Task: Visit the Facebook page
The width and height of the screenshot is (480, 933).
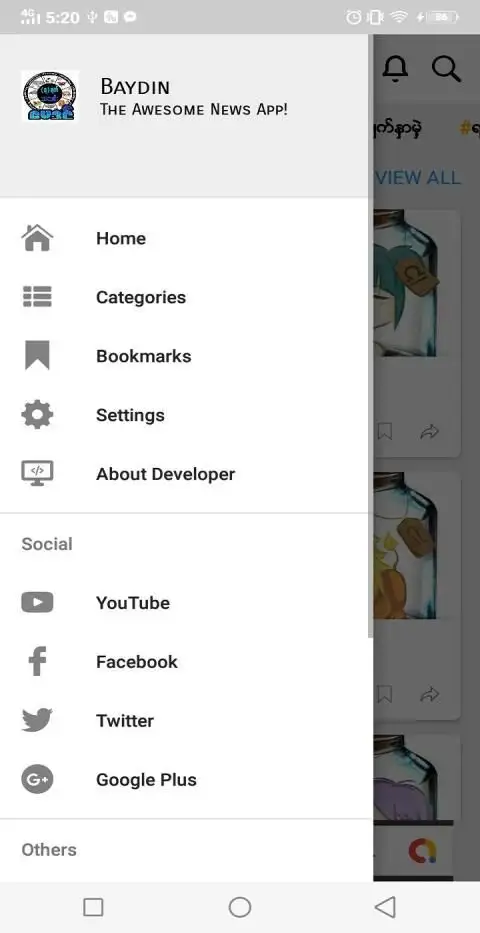Action: [184, 662]
